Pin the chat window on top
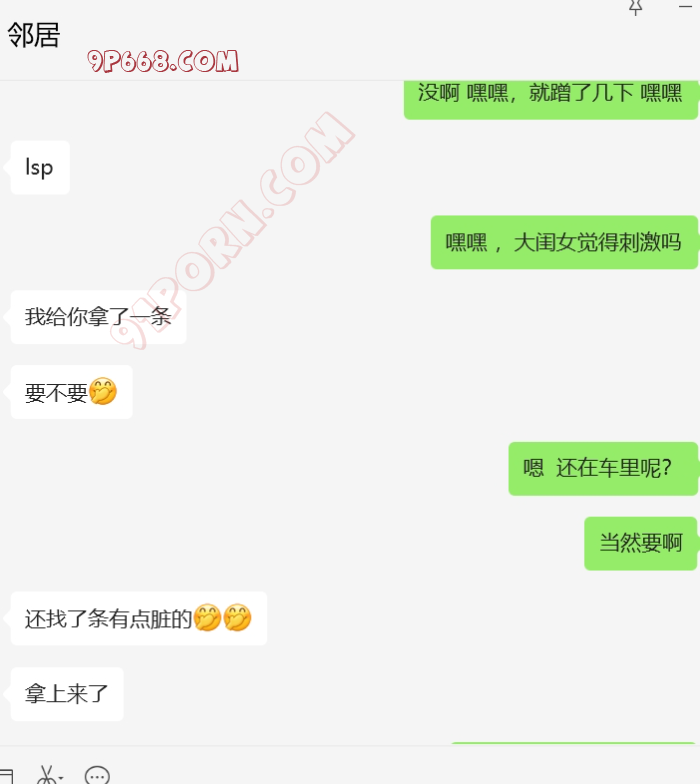700x784 pixels. (635, 7)
